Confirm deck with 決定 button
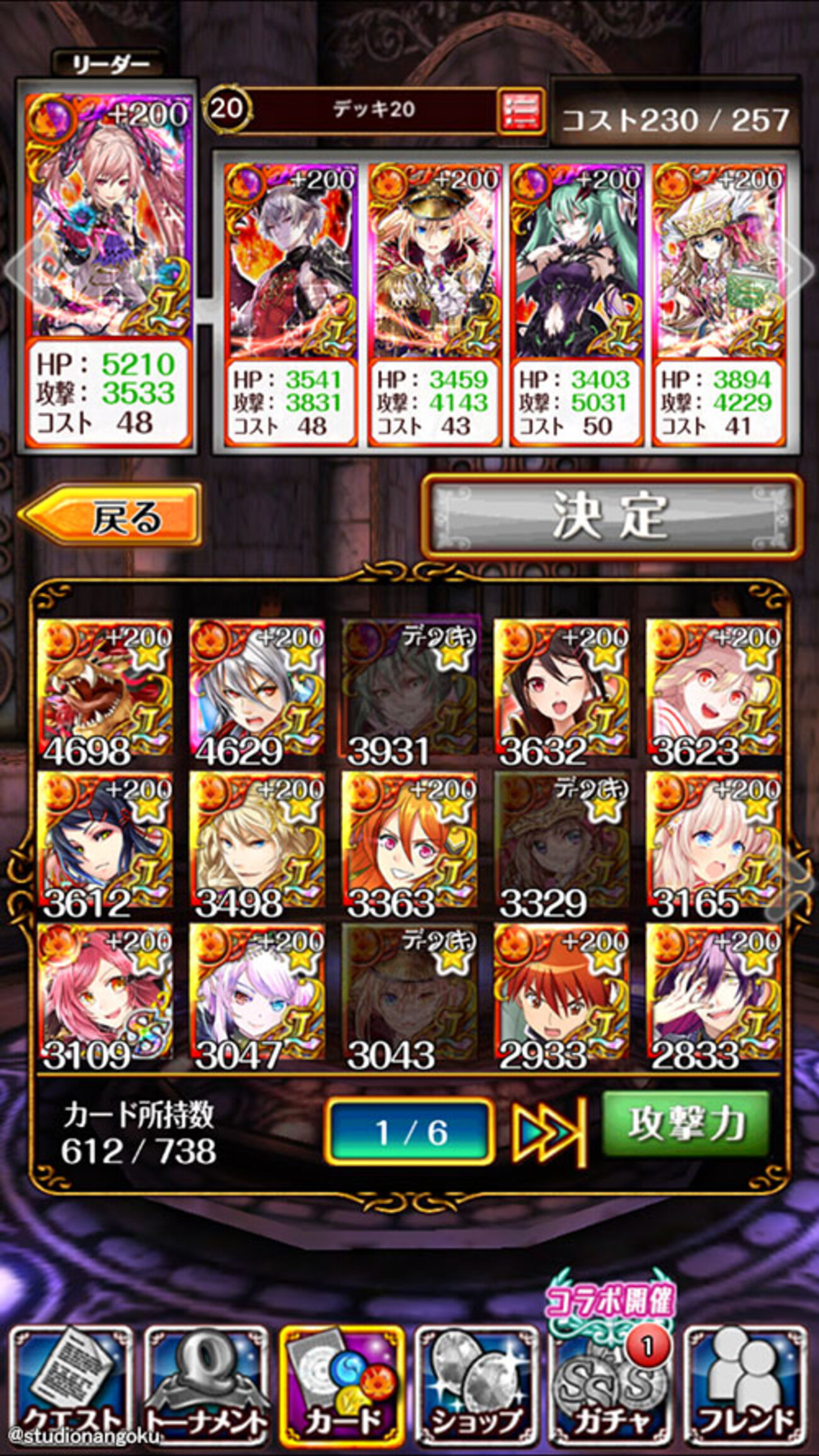Screen dimensions: 819x1456 612,517
